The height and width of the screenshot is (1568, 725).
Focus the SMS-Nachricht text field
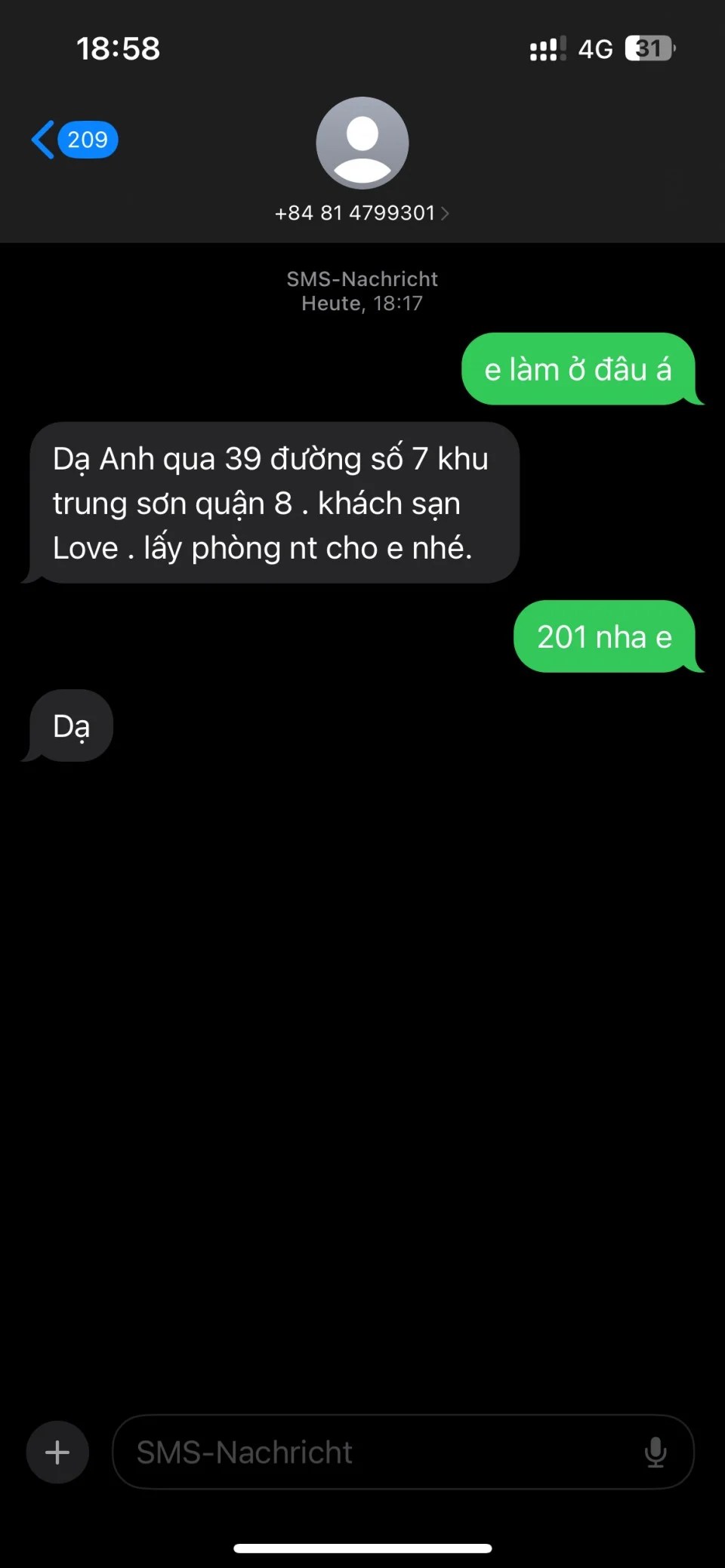[378, 1452]
